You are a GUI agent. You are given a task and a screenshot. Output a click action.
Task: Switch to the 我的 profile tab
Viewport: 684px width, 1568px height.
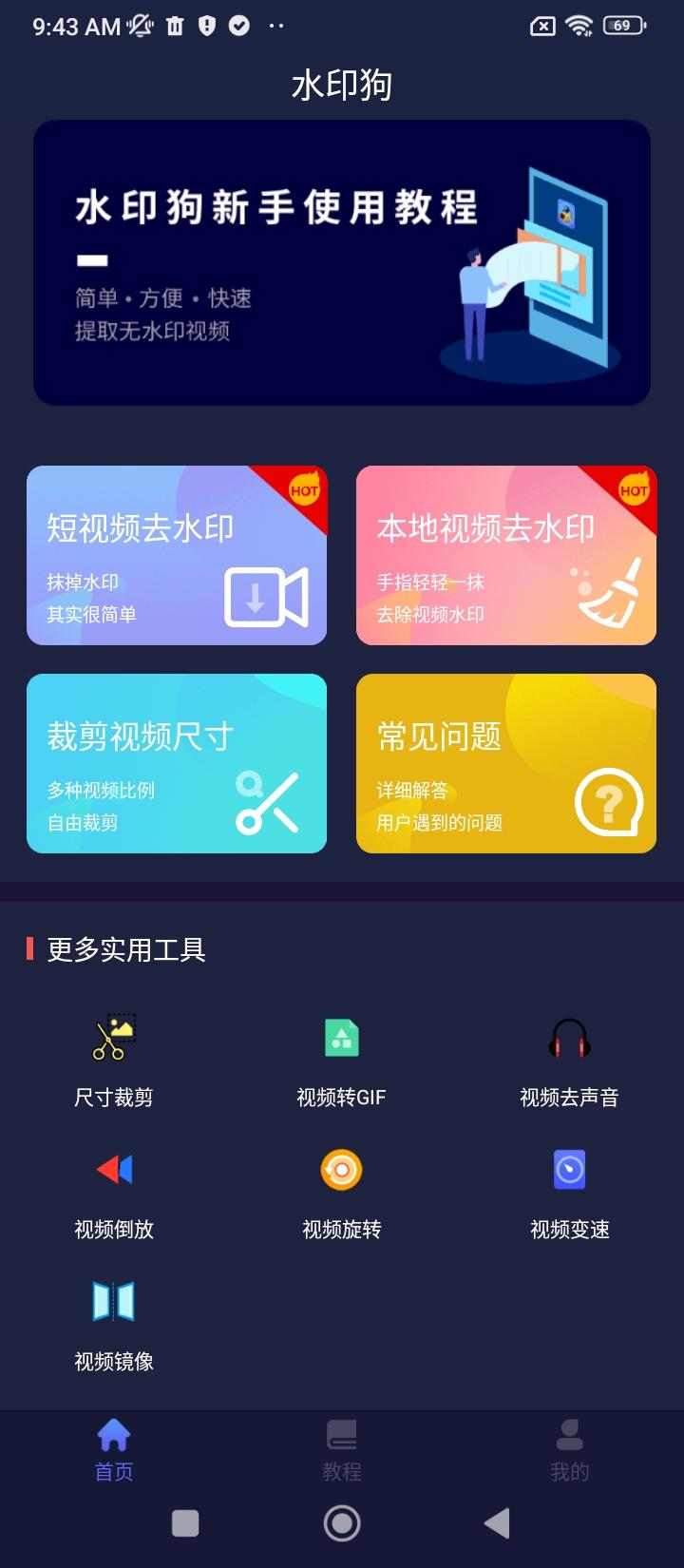click(569, 1449)
